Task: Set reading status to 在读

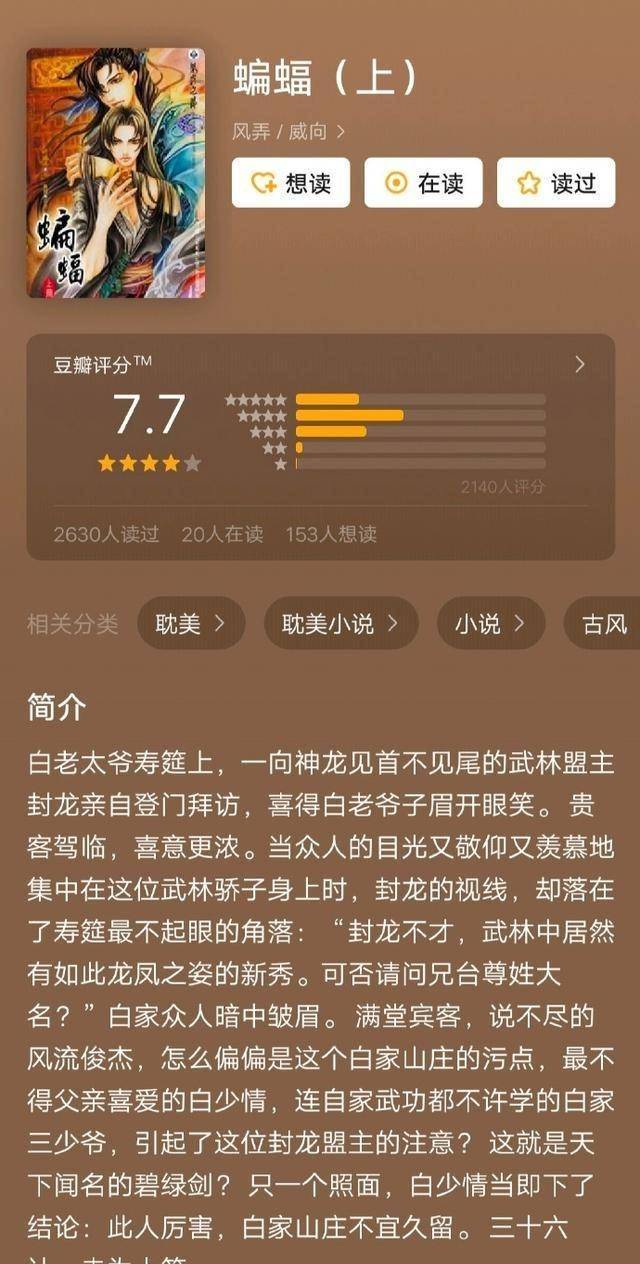Action: 423,183
